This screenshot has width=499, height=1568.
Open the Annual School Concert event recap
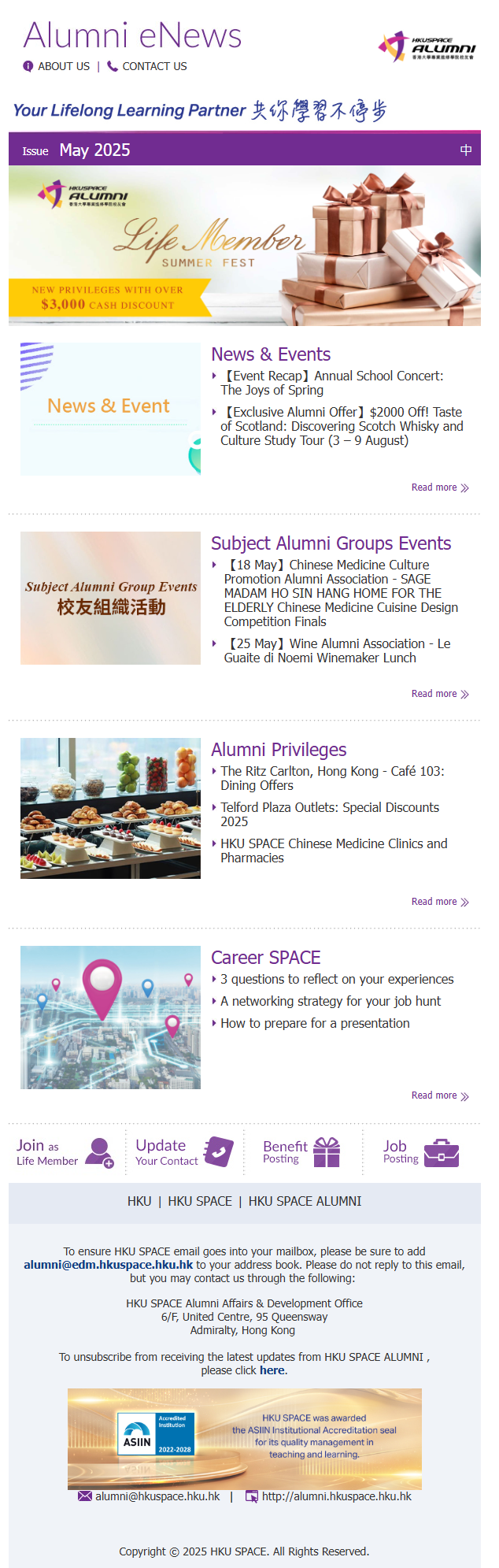[x=334, y=383]
